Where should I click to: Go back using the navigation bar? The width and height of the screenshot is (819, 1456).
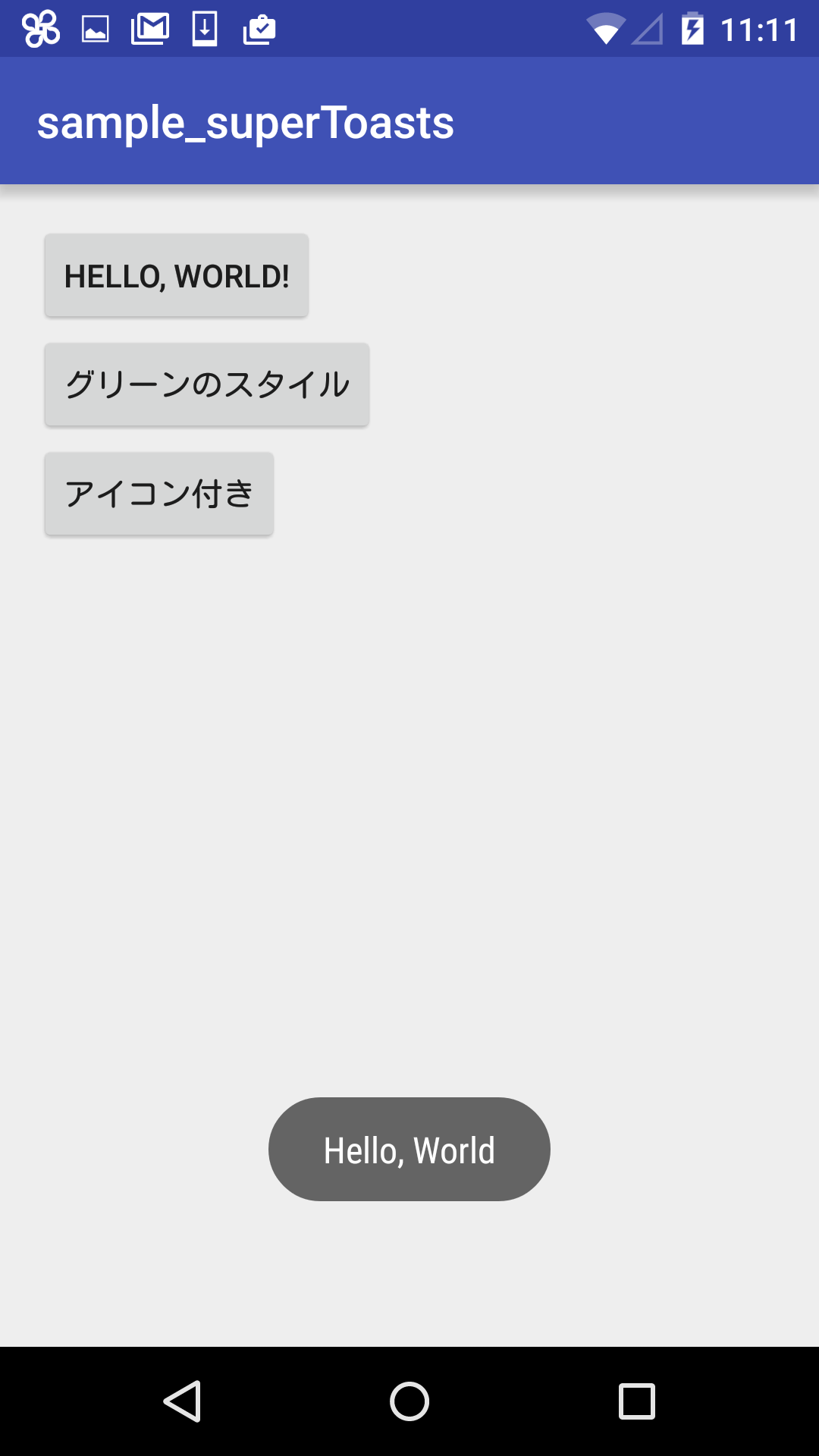182,1401
